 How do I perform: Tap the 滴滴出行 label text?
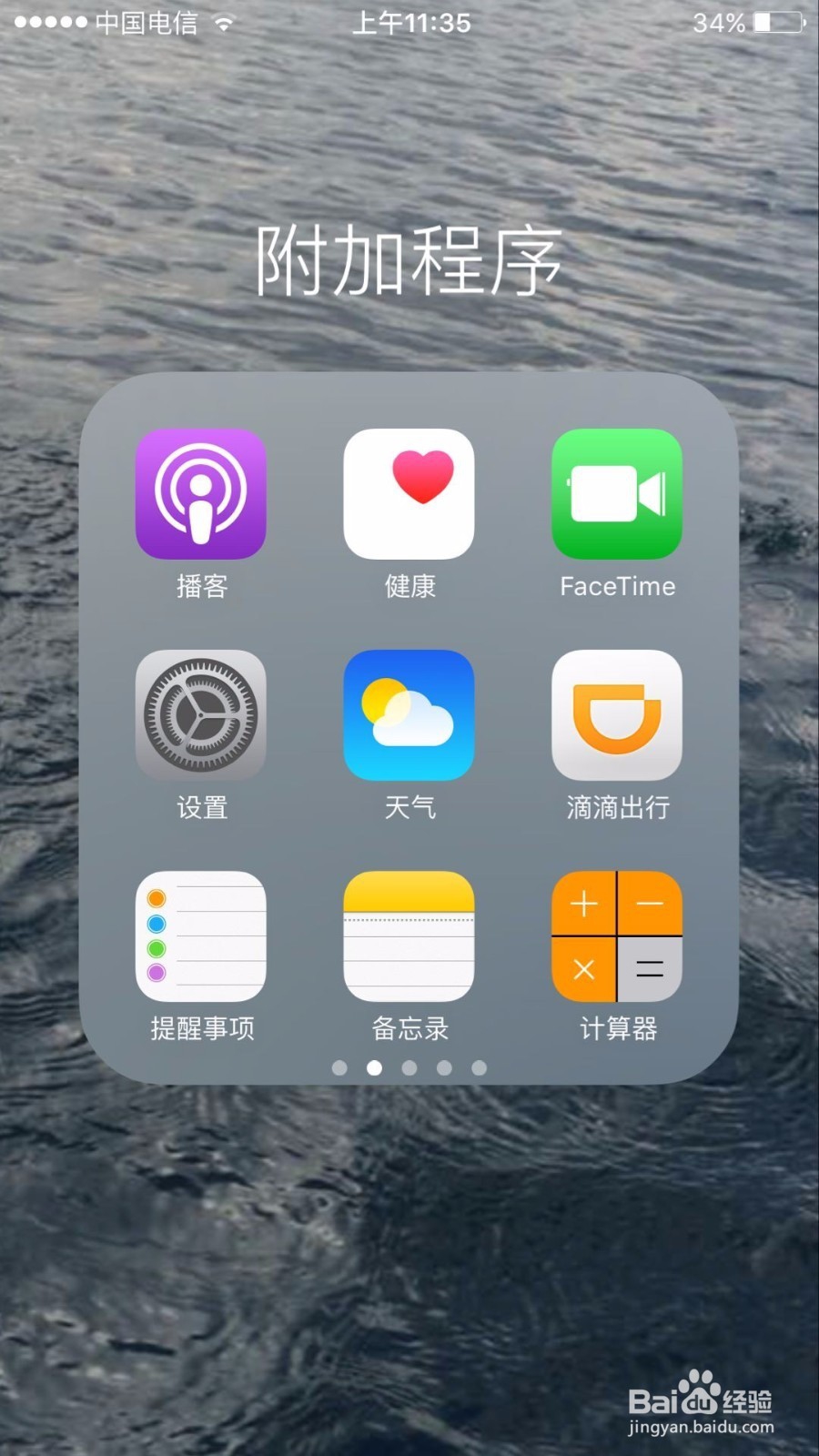(616, 806)
